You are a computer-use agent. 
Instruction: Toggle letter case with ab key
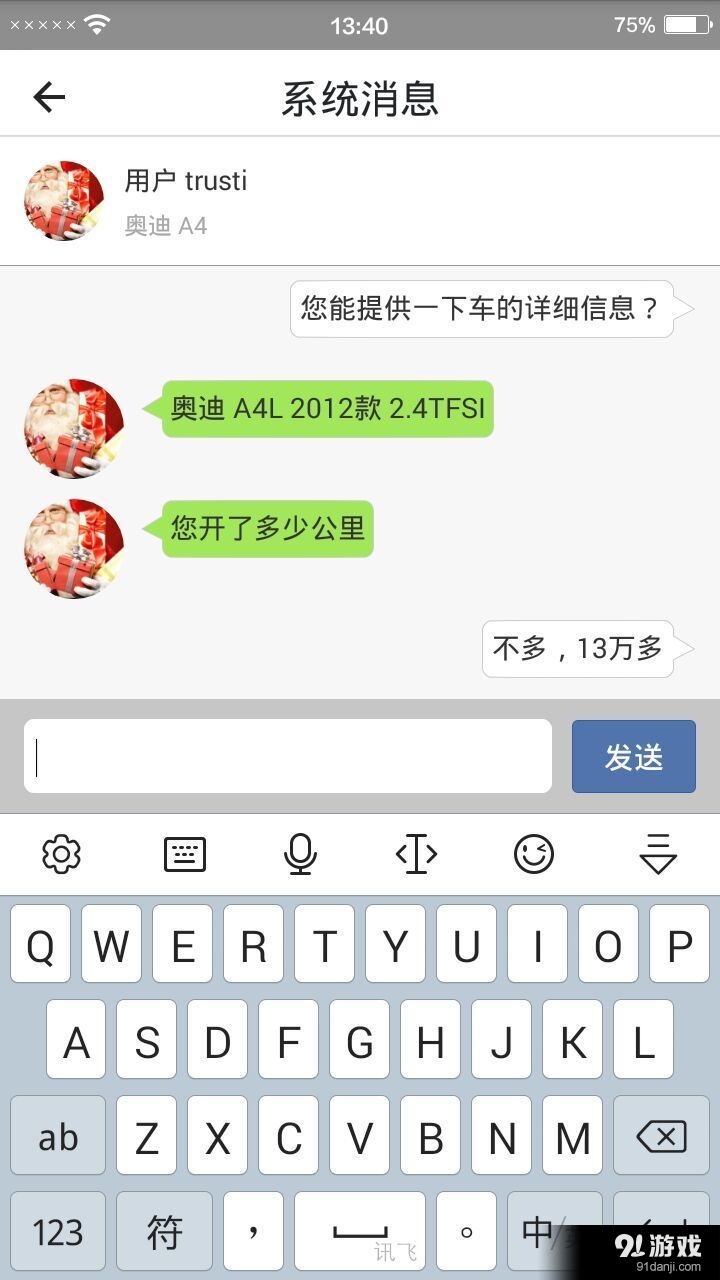57,1136
